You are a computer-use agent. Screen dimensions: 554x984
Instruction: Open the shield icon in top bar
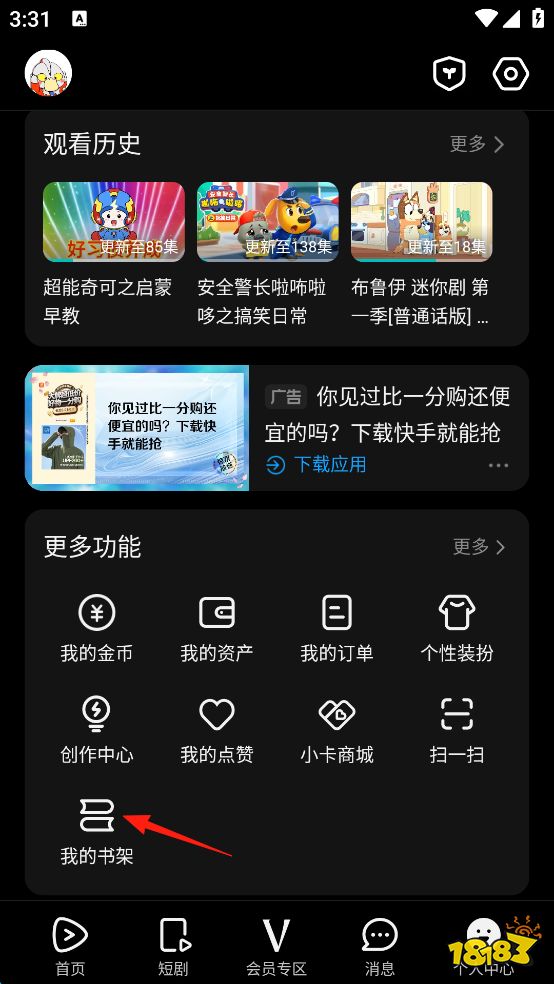click(450, 74)
